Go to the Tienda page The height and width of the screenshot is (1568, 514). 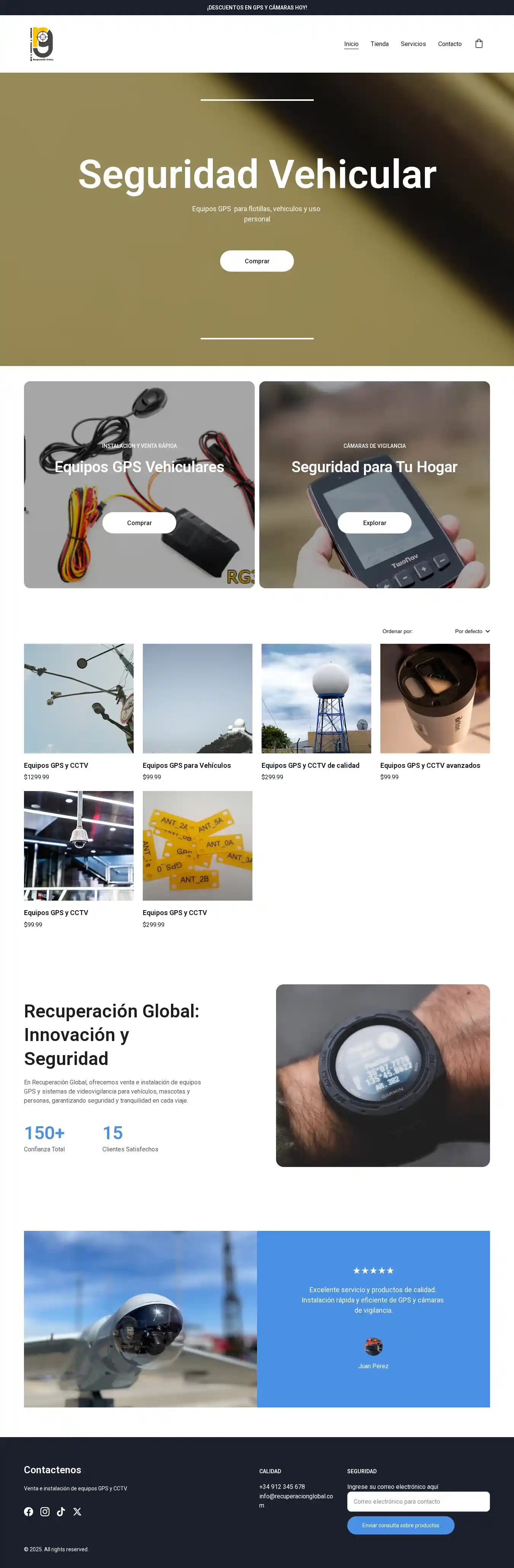tap(380, 44)
